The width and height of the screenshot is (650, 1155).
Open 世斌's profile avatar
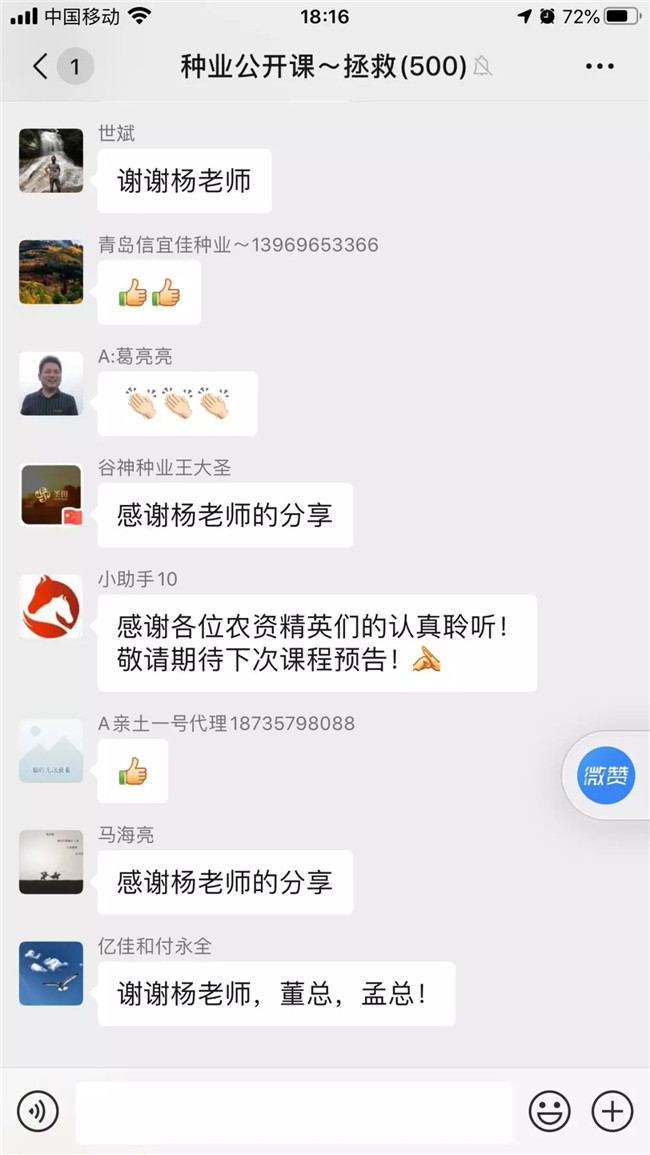[51, 160]
